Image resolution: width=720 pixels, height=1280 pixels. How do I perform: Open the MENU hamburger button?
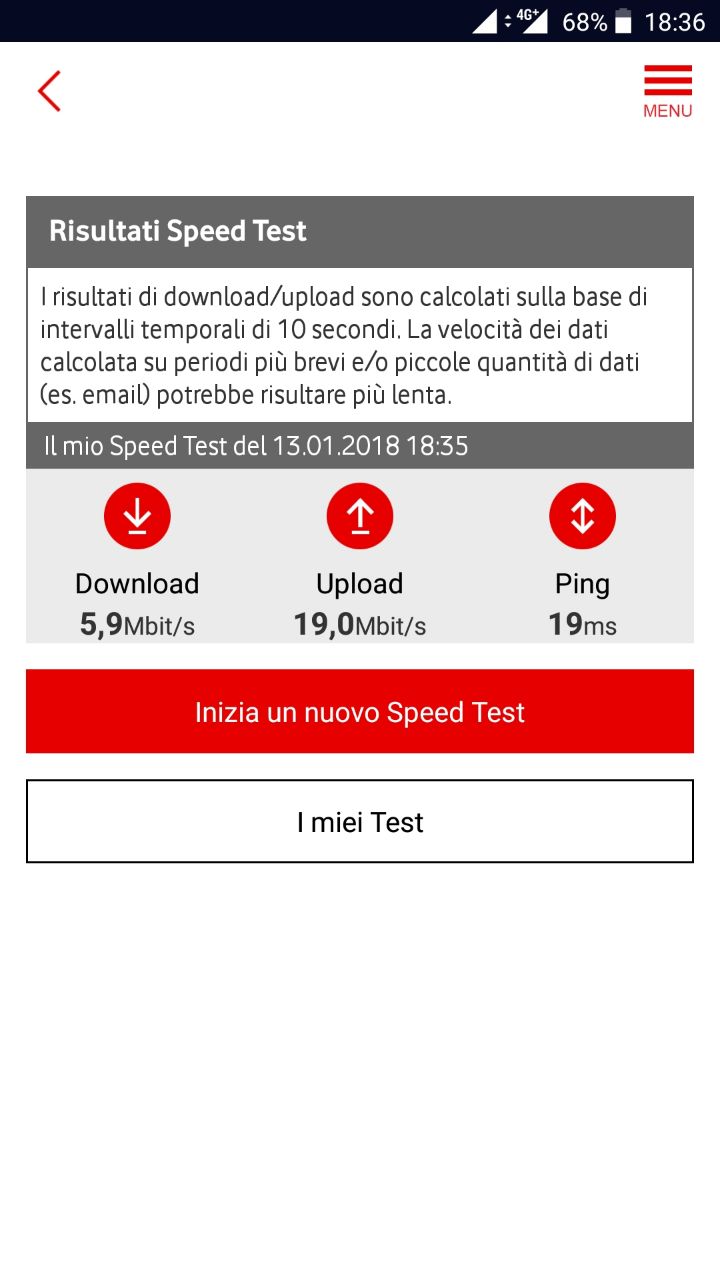click(x=667, y=92)
